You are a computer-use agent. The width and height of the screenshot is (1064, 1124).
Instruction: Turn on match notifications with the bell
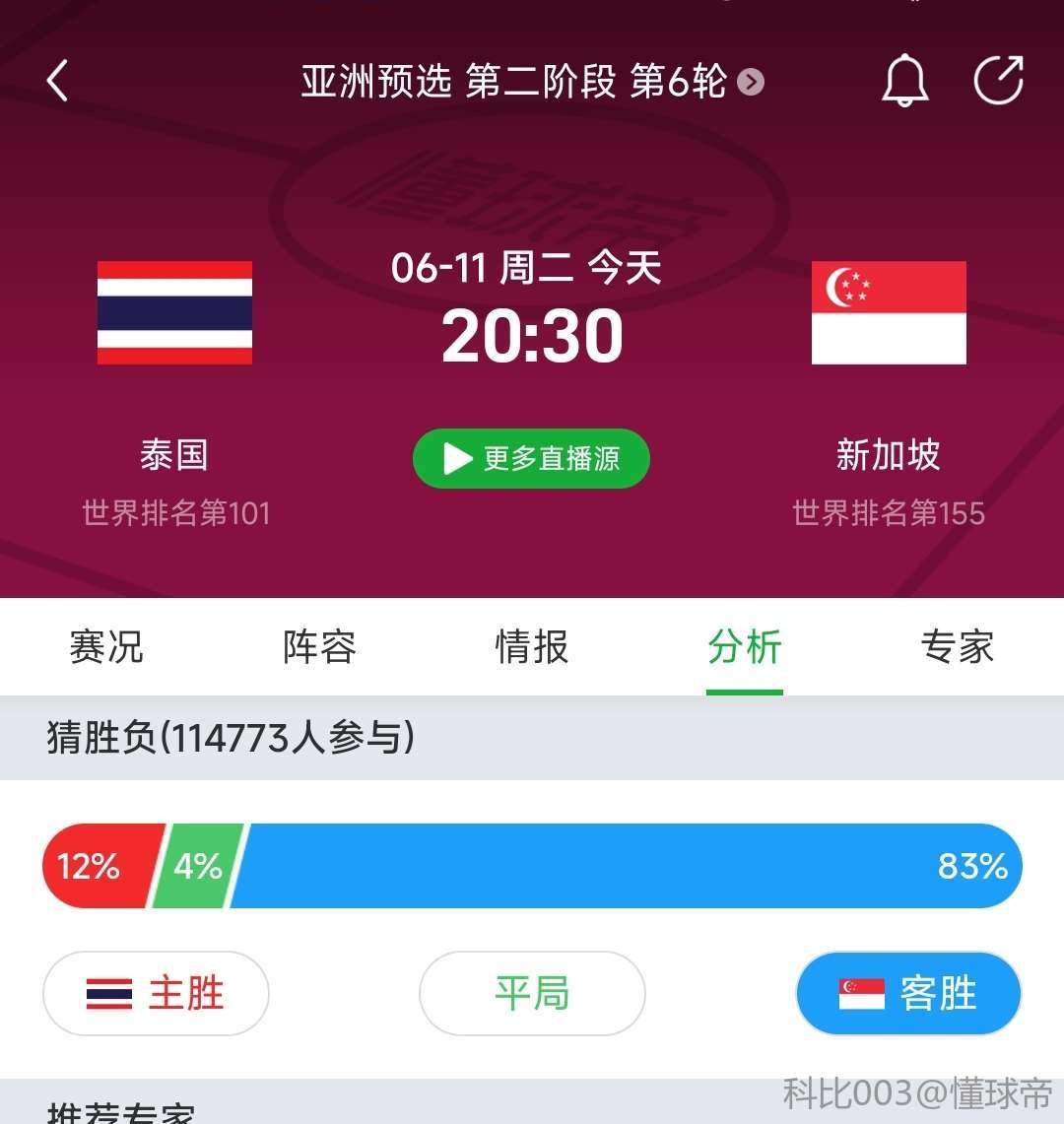pos(904,81)
